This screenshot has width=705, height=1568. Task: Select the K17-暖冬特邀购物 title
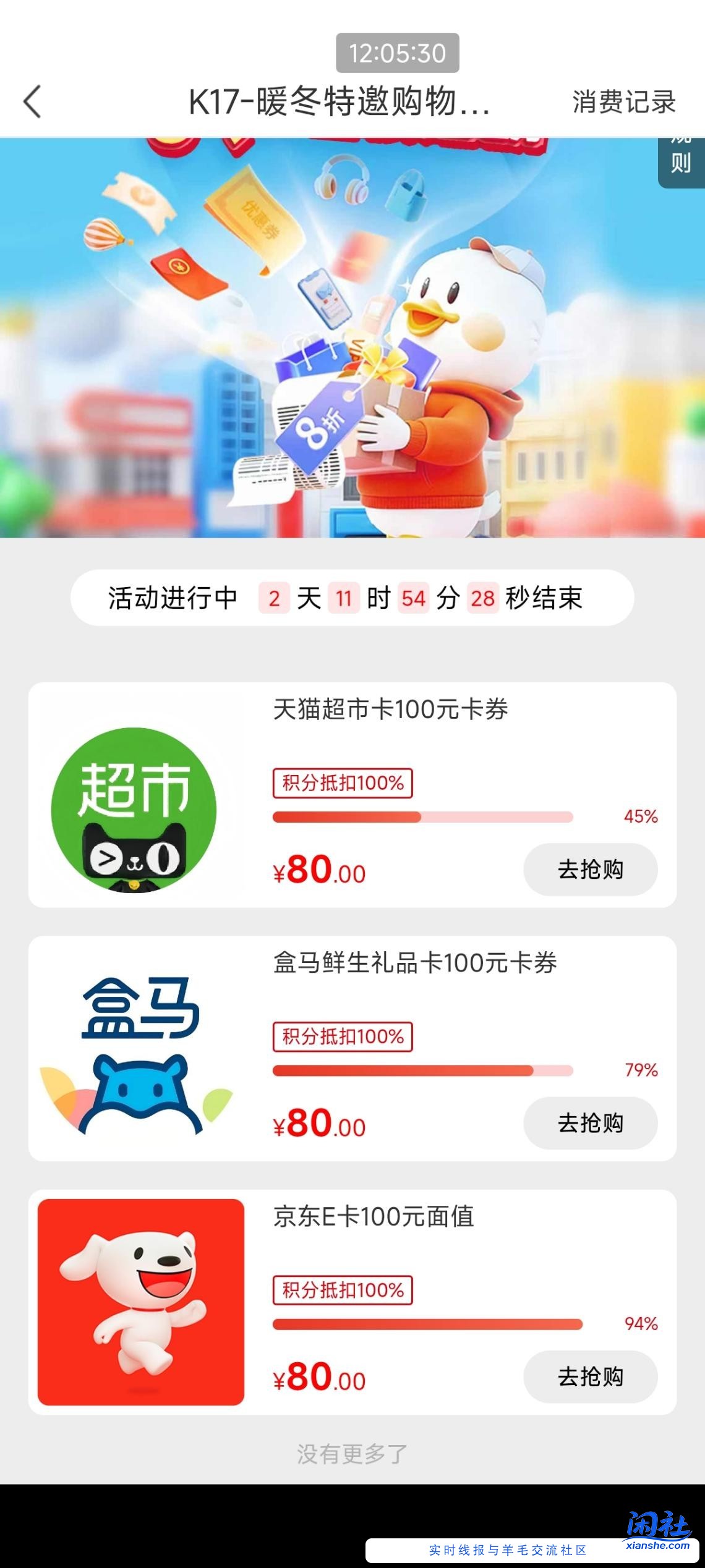click(340, 101)
